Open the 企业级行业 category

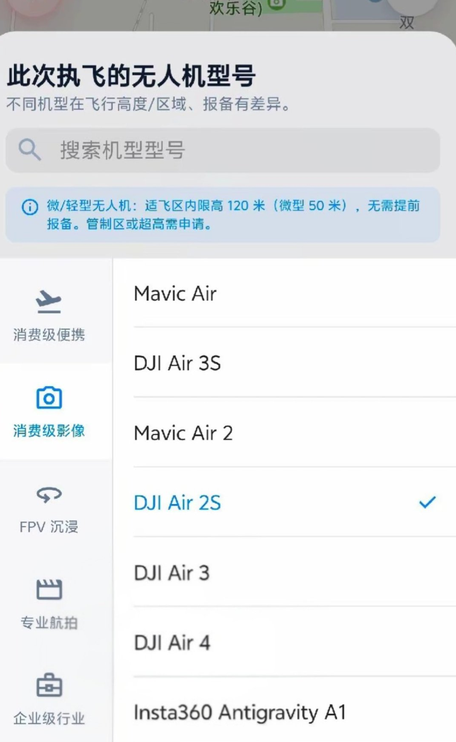pyautogui.click(x=49, y=698)
